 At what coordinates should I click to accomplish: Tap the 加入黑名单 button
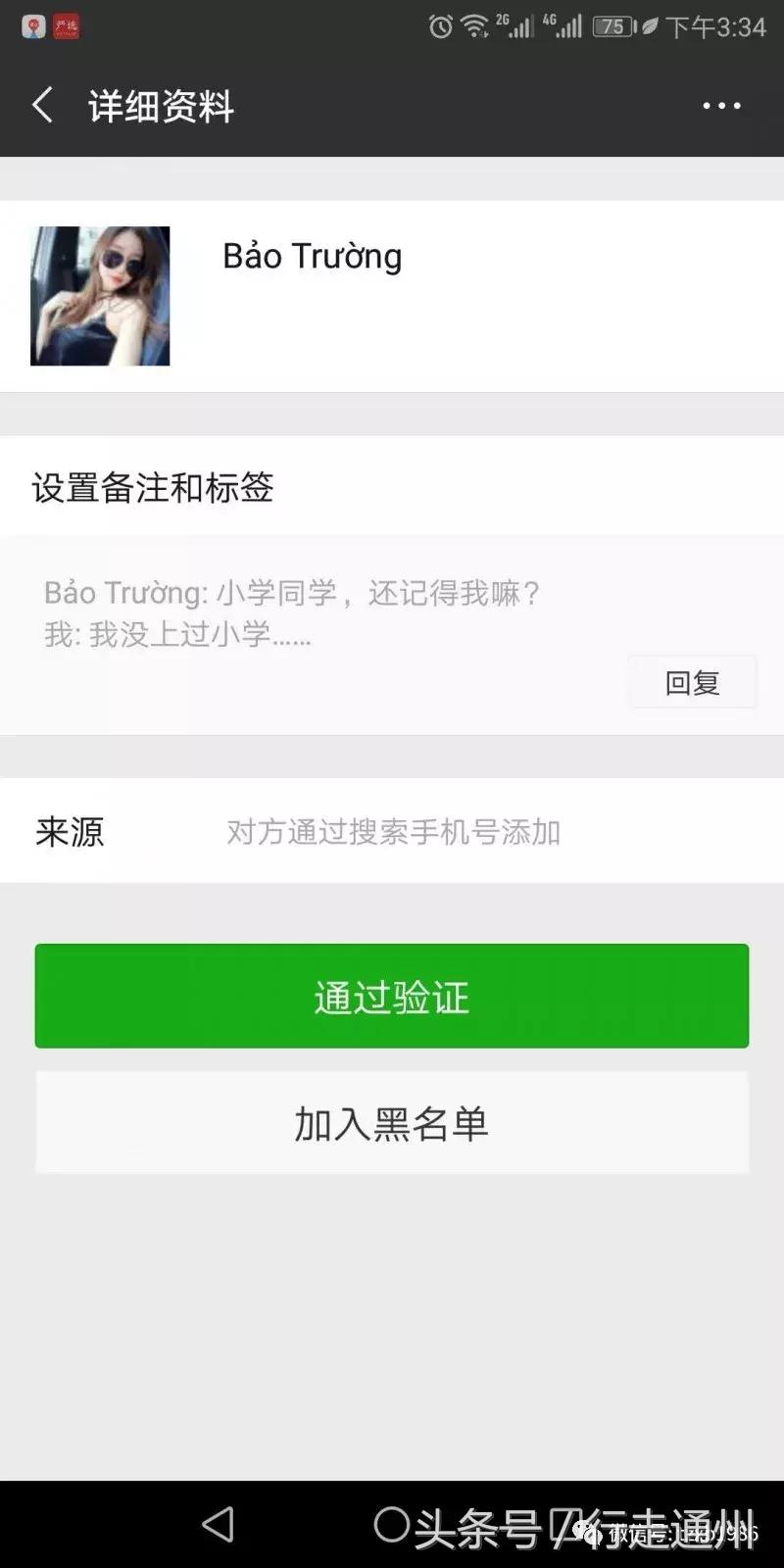[x=391, y=1123]
